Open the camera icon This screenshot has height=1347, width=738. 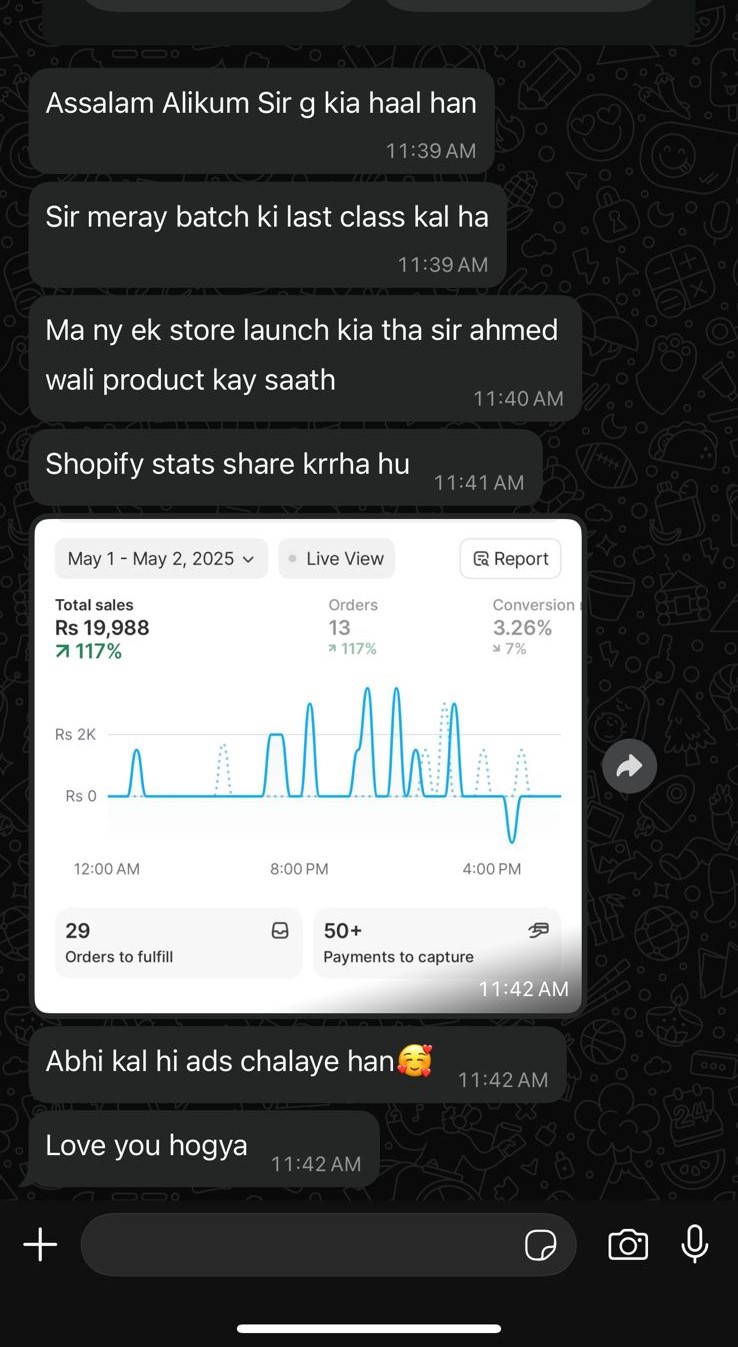[628, 1245]
